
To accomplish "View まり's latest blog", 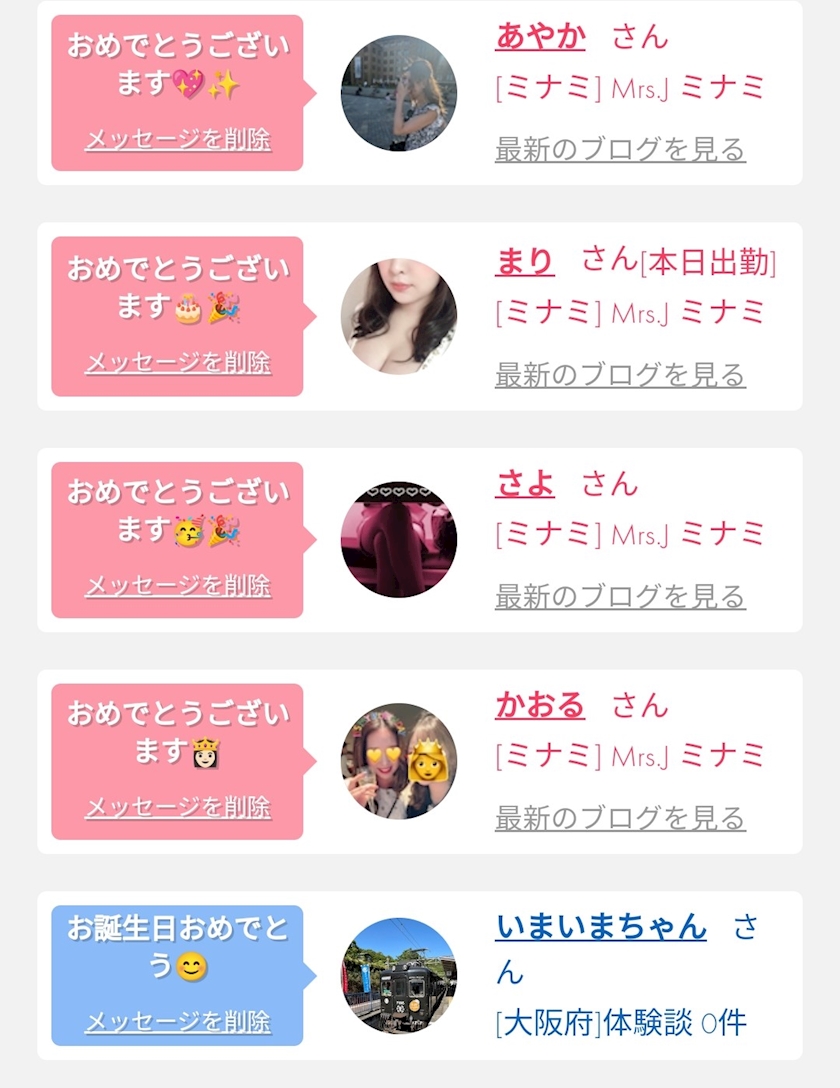I will [620, 375].
